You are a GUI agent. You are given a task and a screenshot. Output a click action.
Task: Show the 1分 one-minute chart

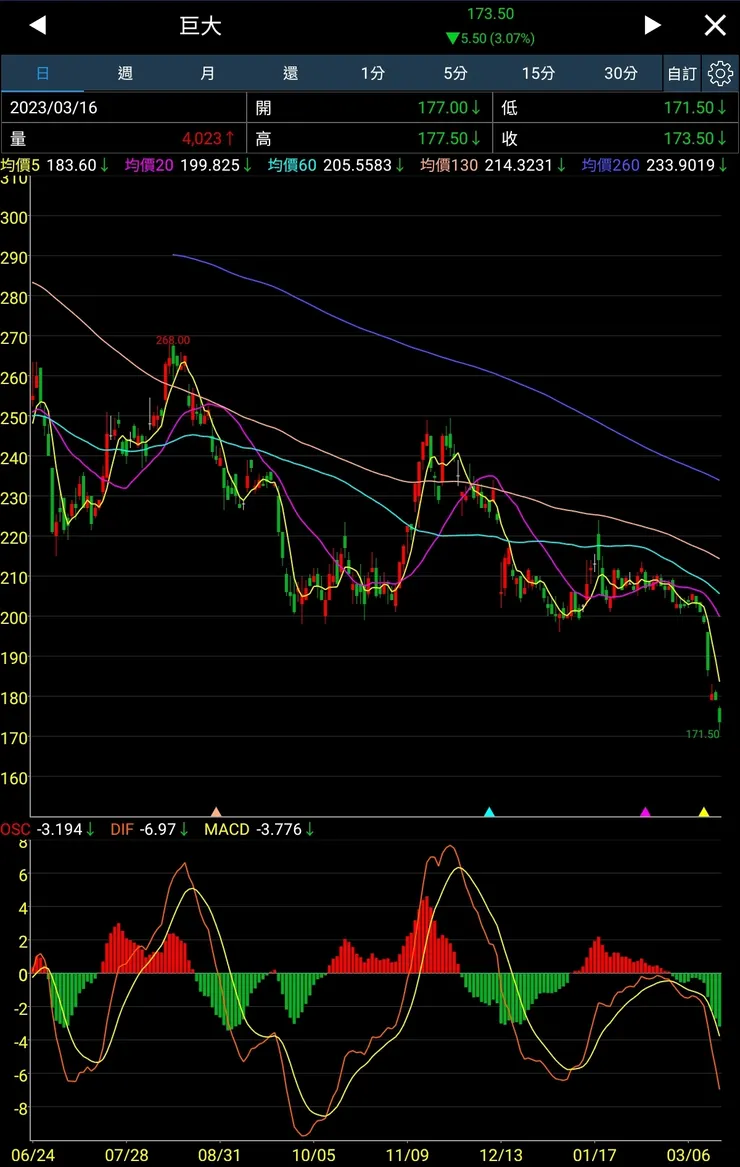[373, 73]
